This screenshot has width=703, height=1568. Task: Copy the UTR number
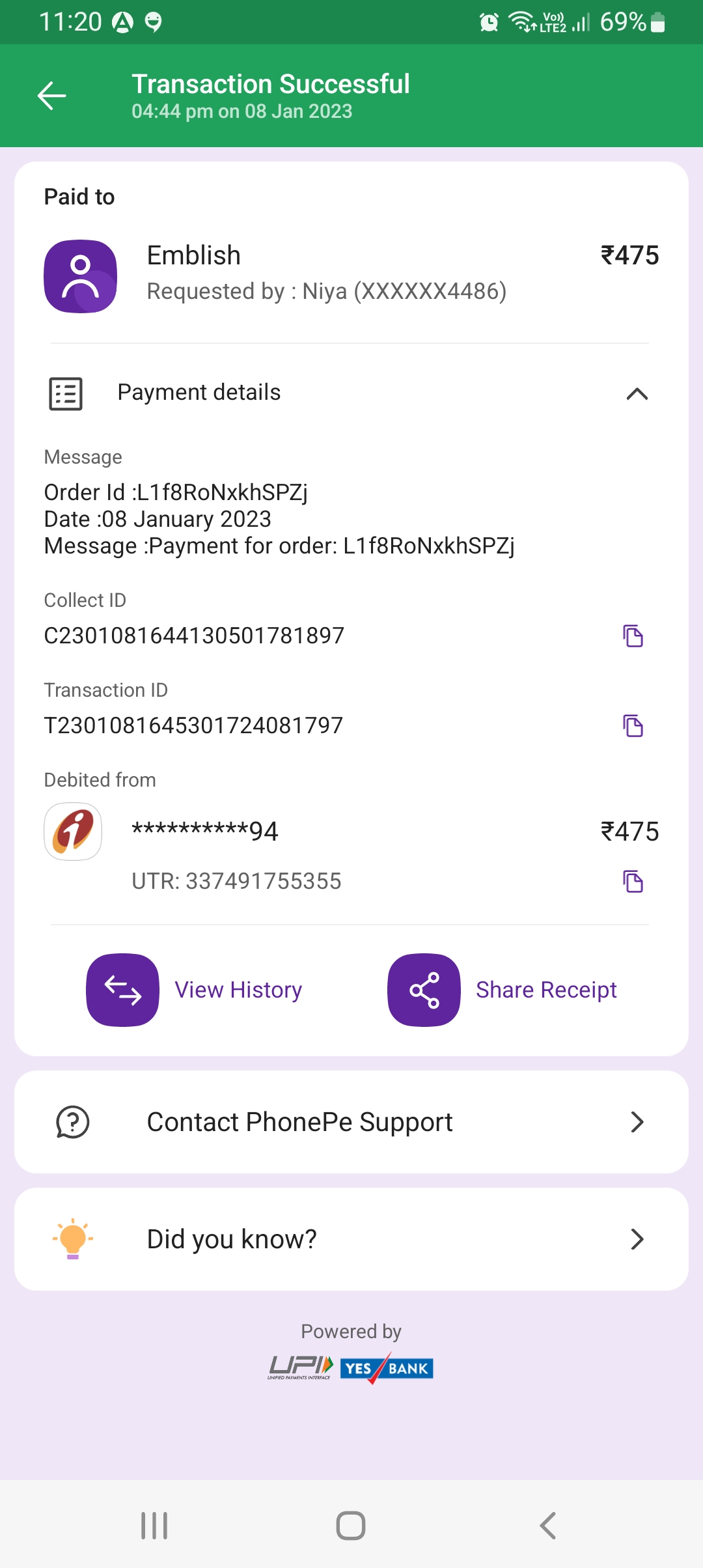(633, 881)
